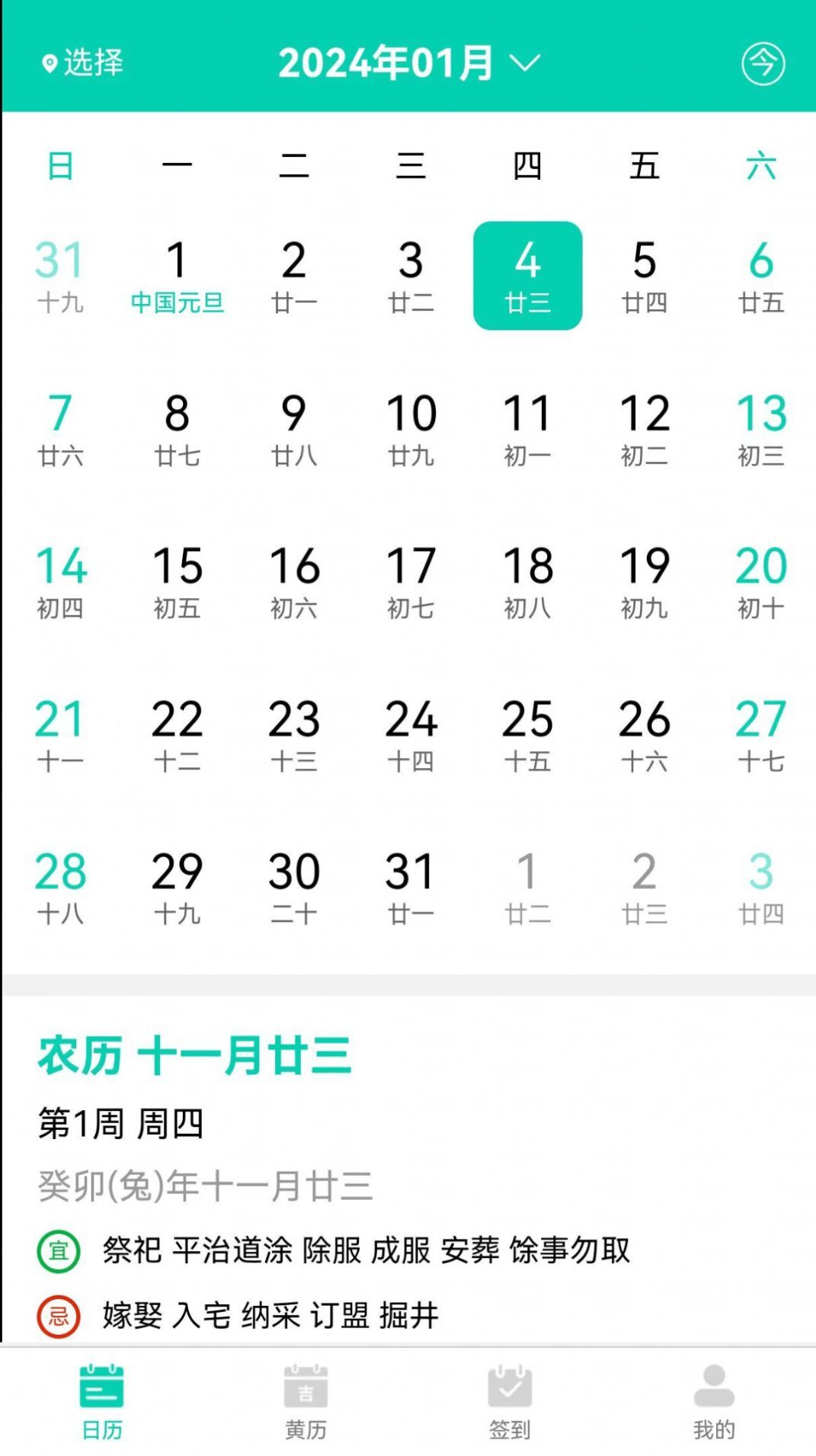Select January 15 on the calendar
816x1456 pixels.
(x=178, y=581)
